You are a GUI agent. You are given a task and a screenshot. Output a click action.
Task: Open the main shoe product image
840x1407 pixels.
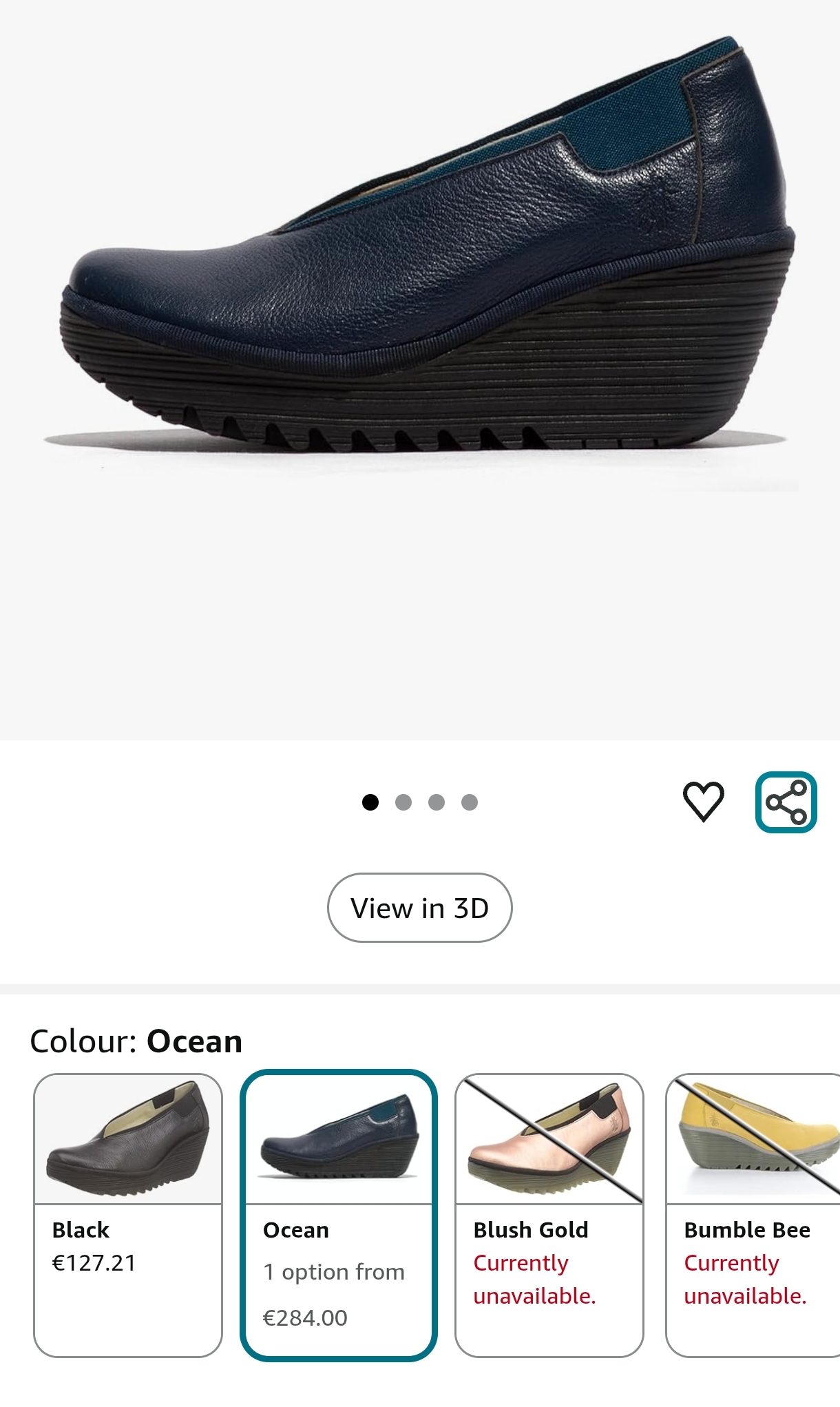[420, 275]
